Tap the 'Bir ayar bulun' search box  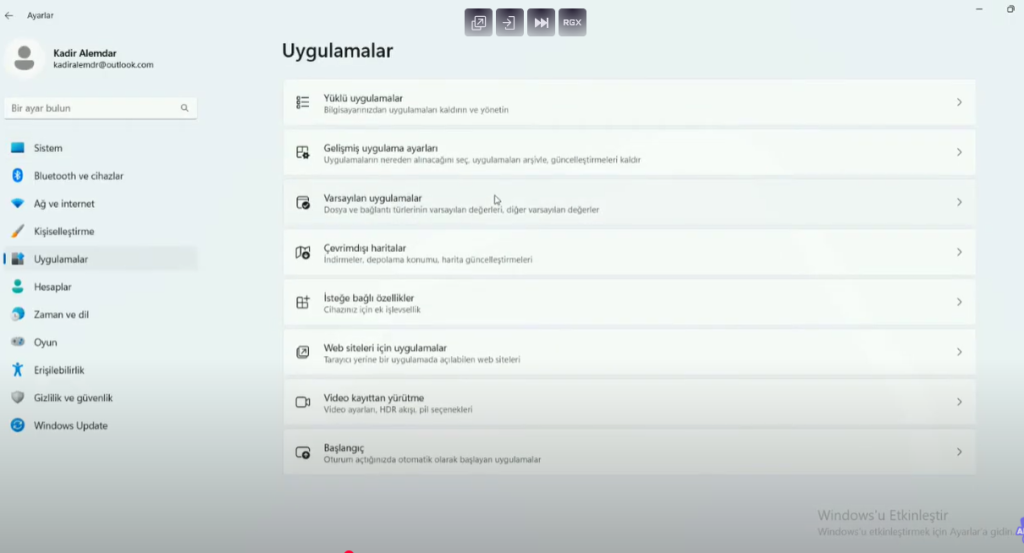95,108
